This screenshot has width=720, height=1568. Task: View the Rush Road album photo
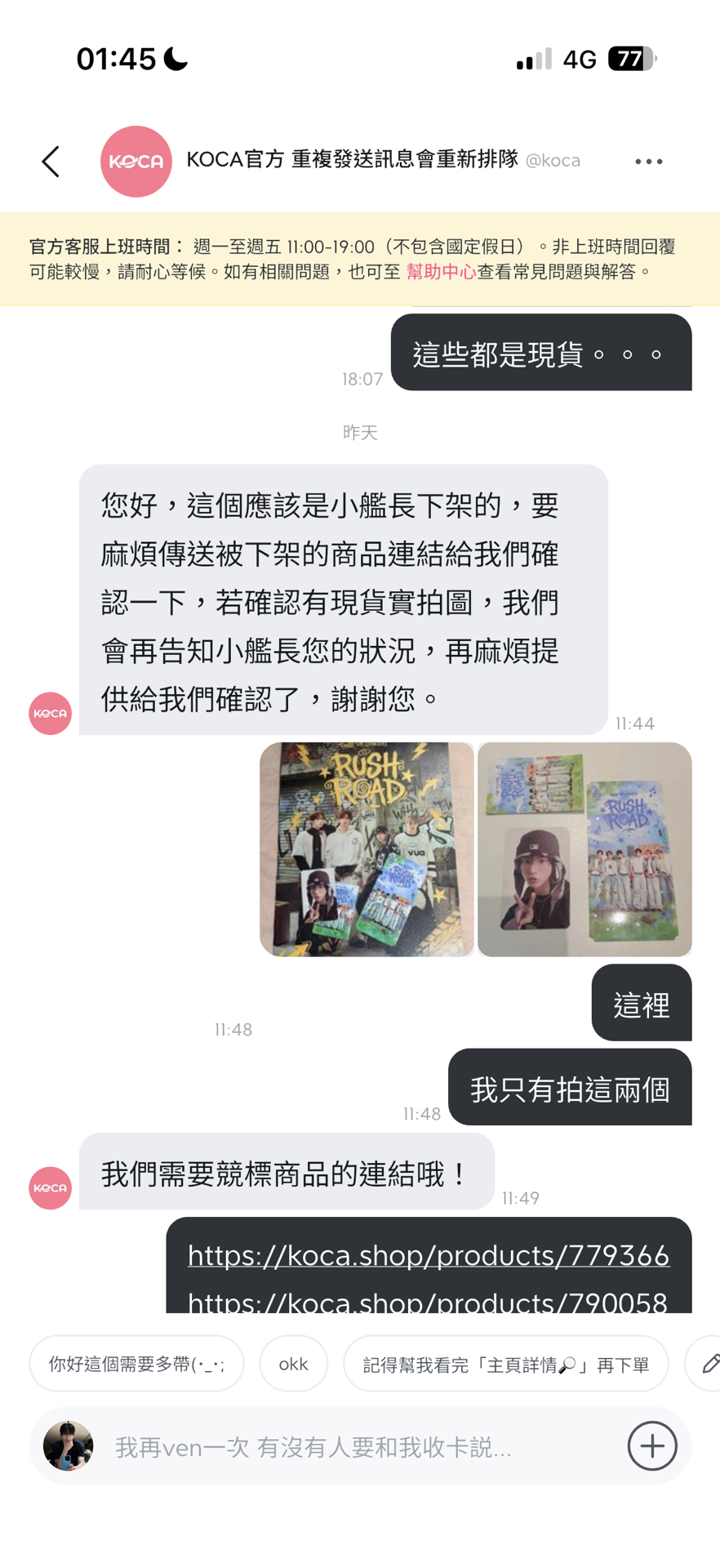tap(367, 849)
